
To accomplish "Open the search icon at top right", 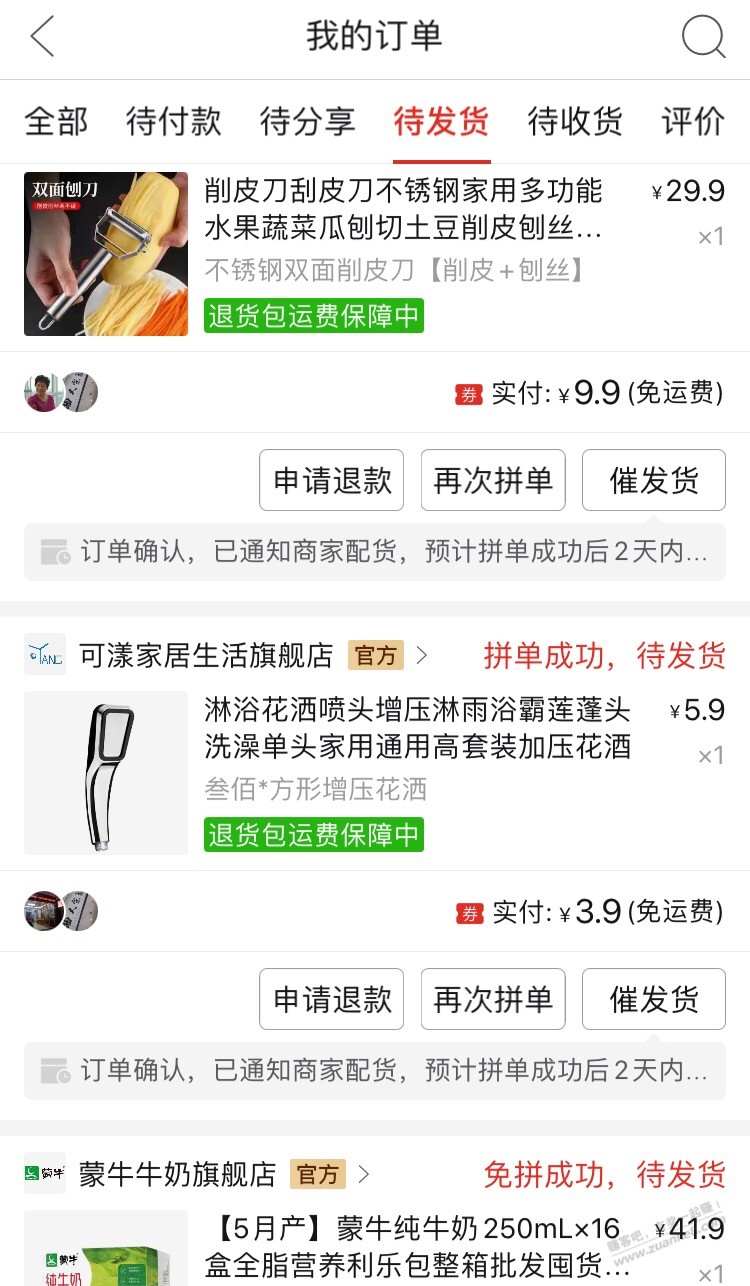I will [x=704, y=38].
